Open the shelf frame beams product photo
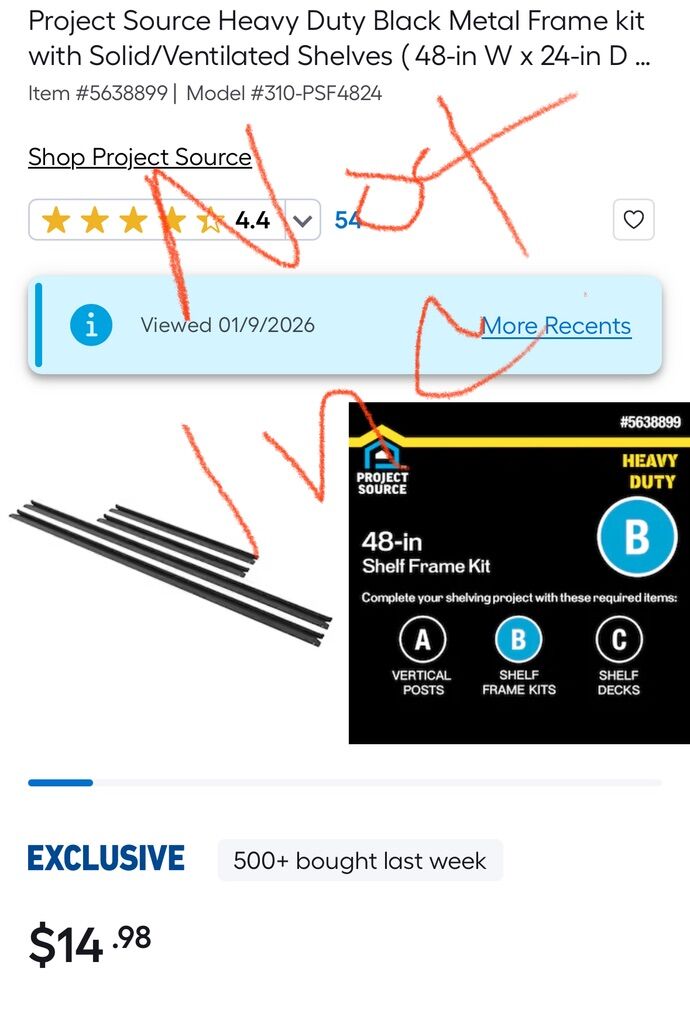Screen dimensions: 690x1020 pyautogui.click(x=170, y=565)
